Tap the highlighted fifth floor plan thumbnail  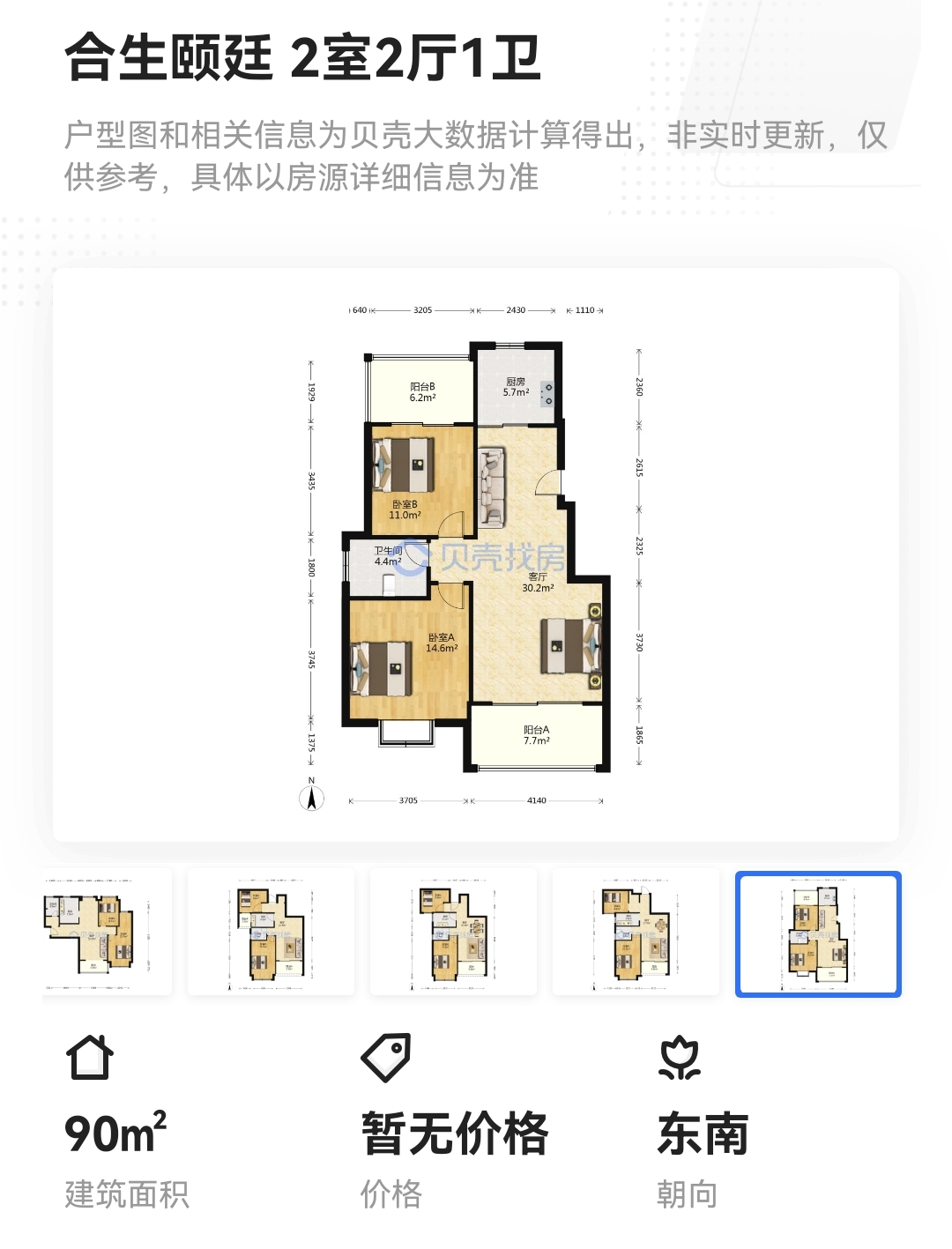pos(818,933)
